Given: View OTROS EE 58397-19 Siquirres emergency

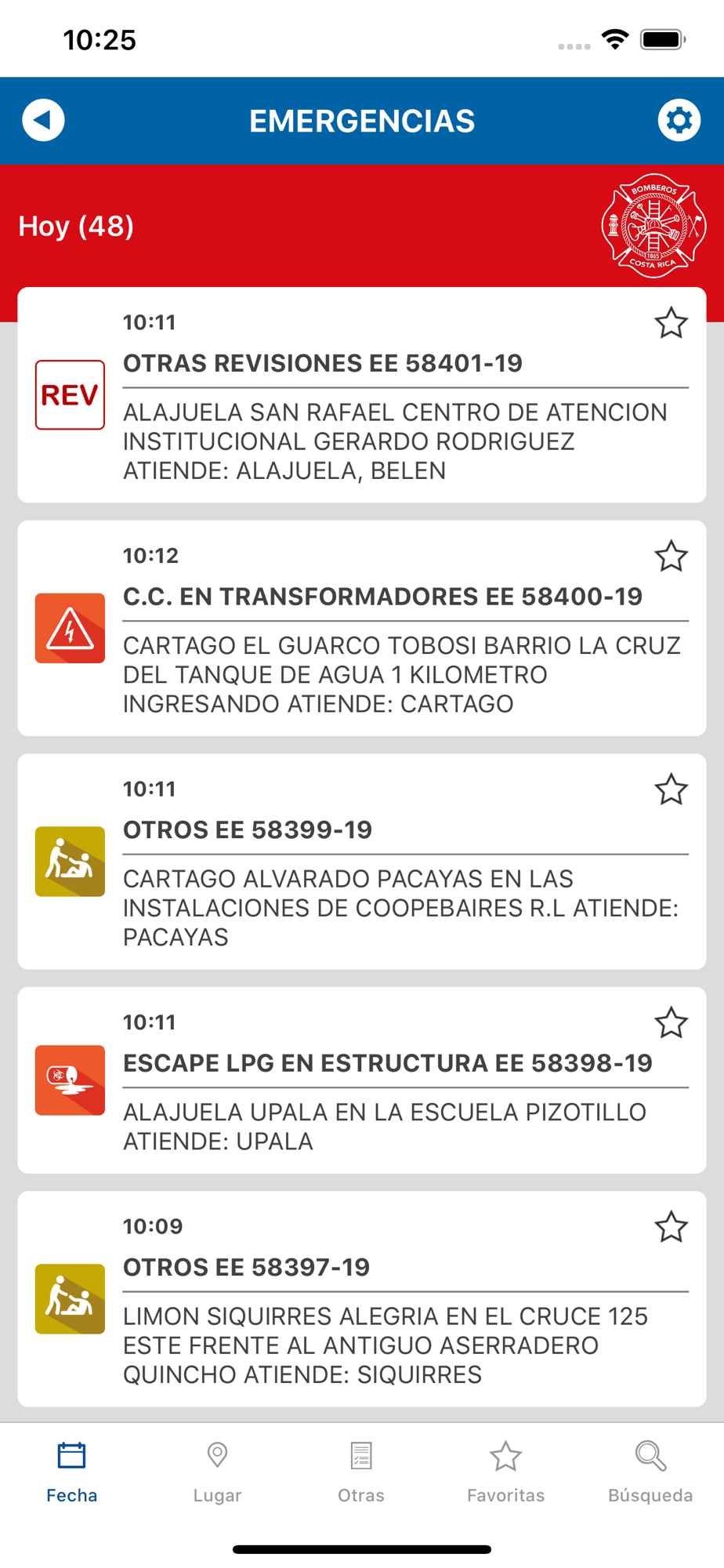Looking at the screenshot, I should 362,1299.
